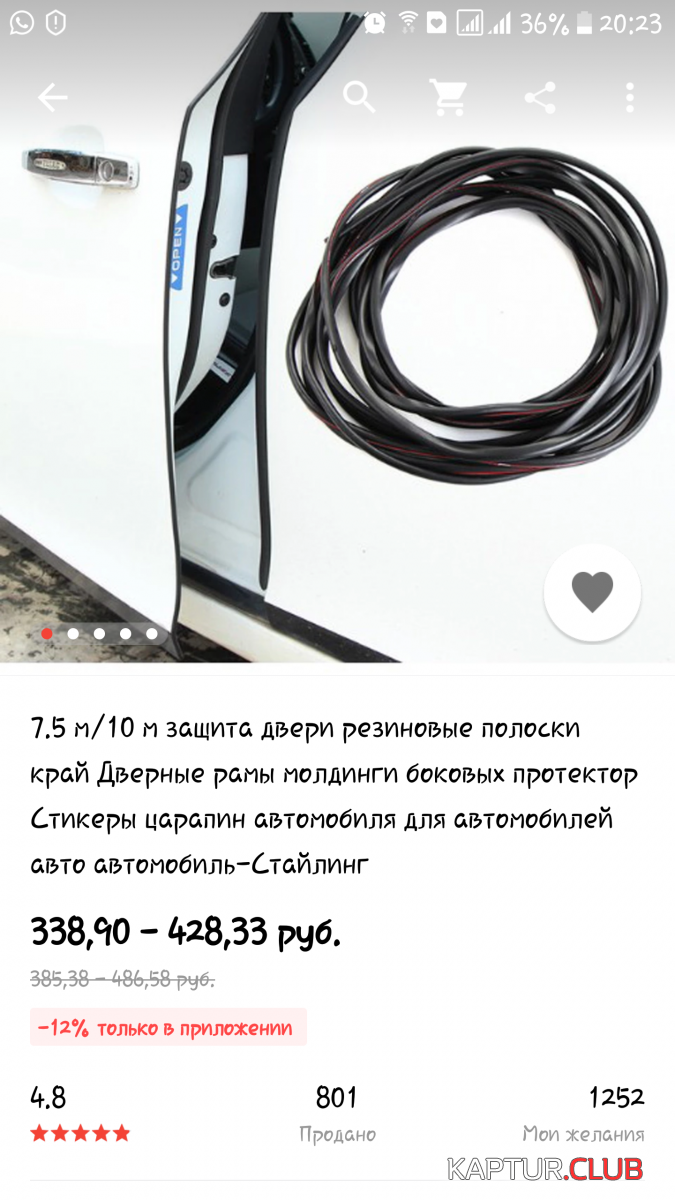Add the item to wishlist with heart
The height and width of the screenshot is (1200, 675).
pyautogui.click(x=592, y=592)
